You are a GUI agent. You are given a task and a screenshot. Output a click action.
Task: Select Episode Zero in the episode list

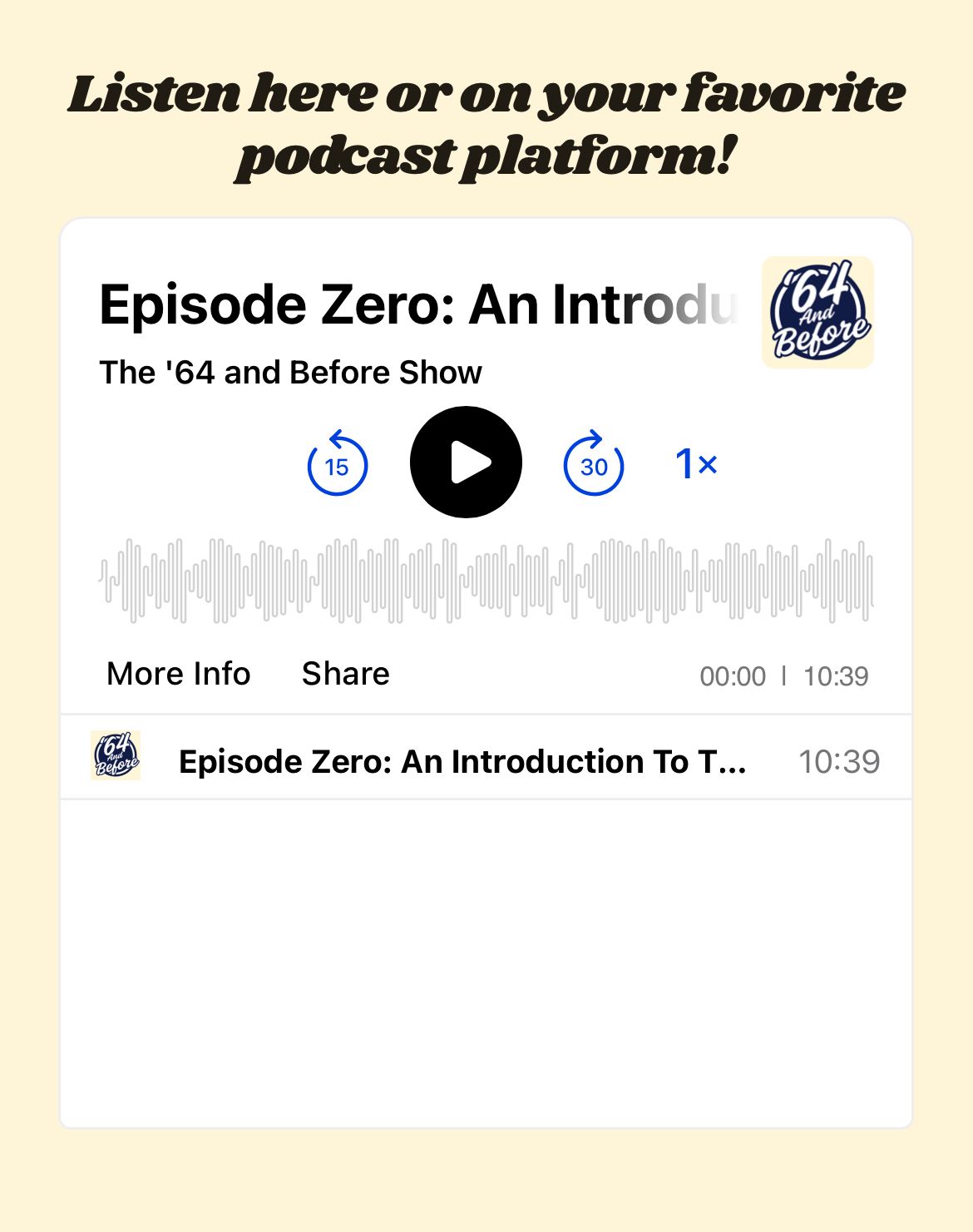tap(462, 761)
